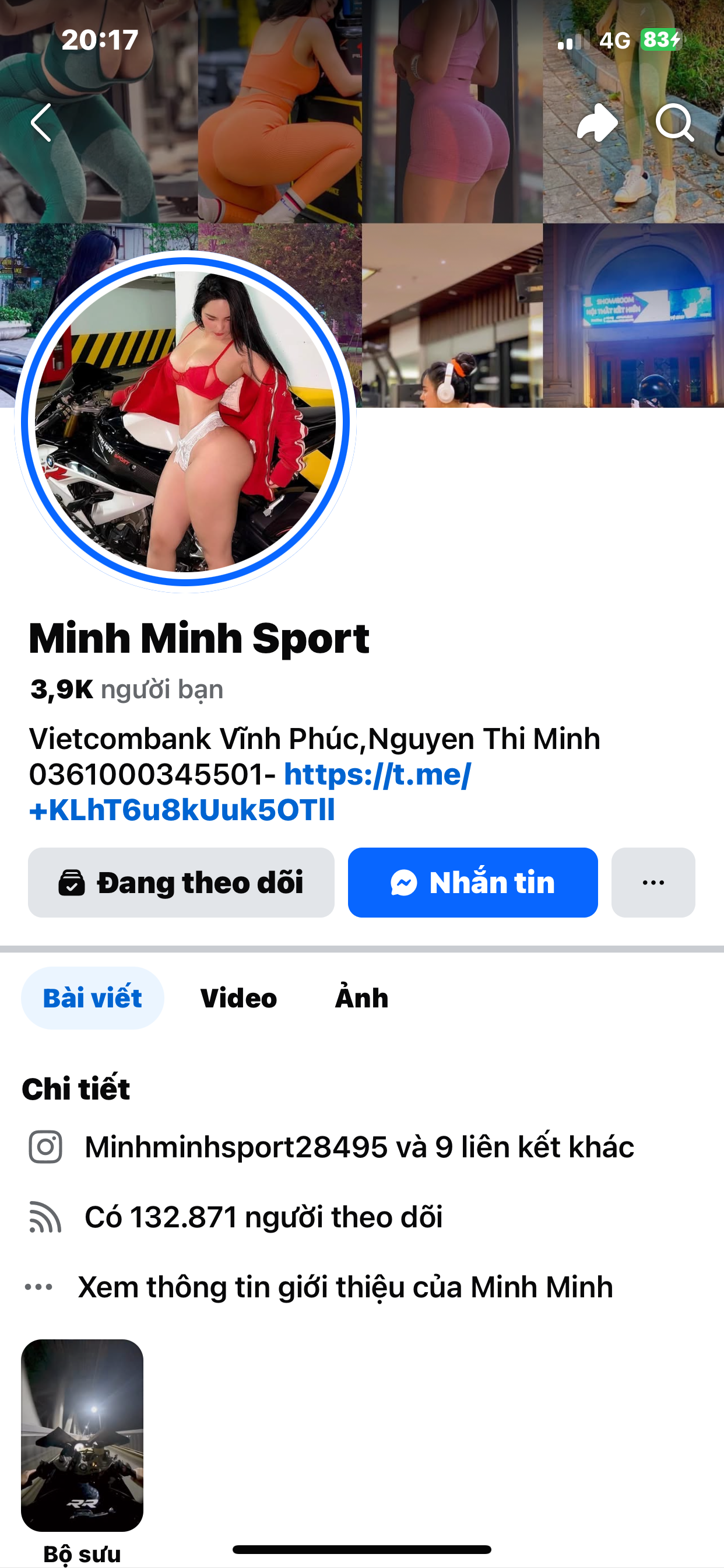Open Xem thông tin giới thiệu của Minh Minh
Viewport: 724px width, 1568px height.
pyautogui.click(x=345, y=1287)
